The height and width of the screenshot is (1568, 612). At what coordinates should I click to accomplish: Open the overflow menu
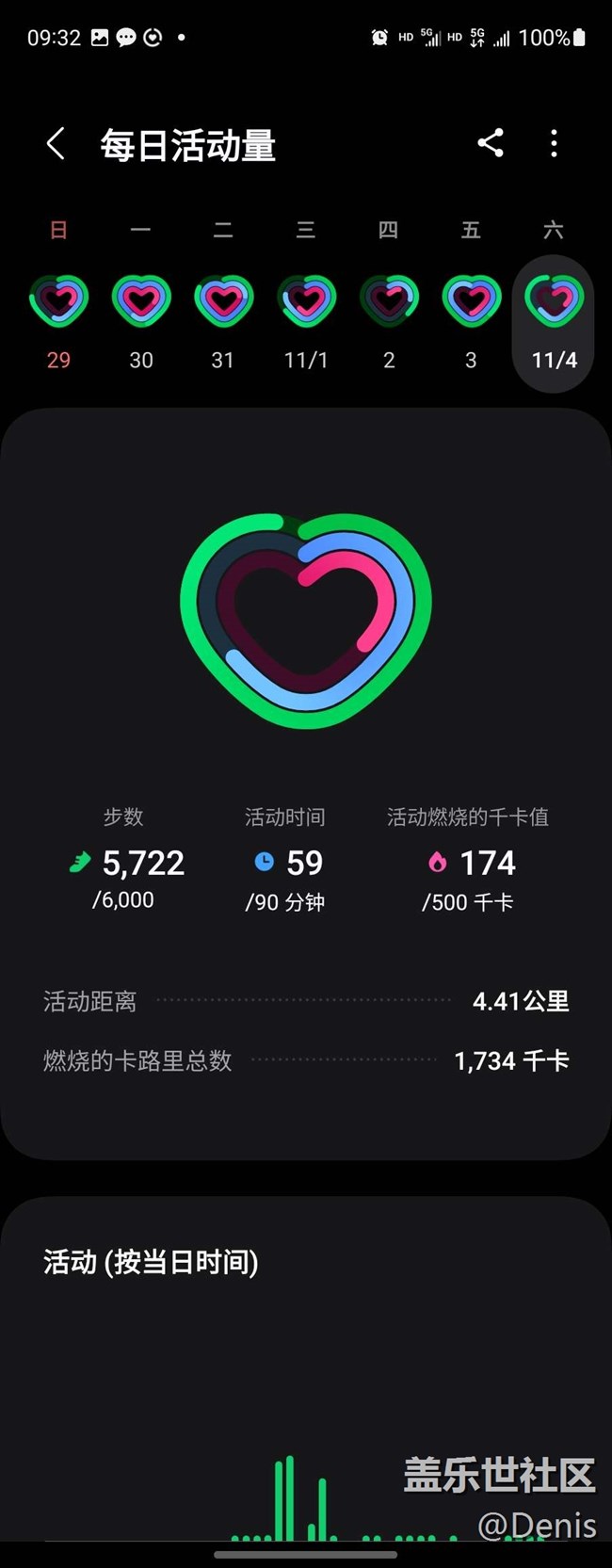point(554,143)
